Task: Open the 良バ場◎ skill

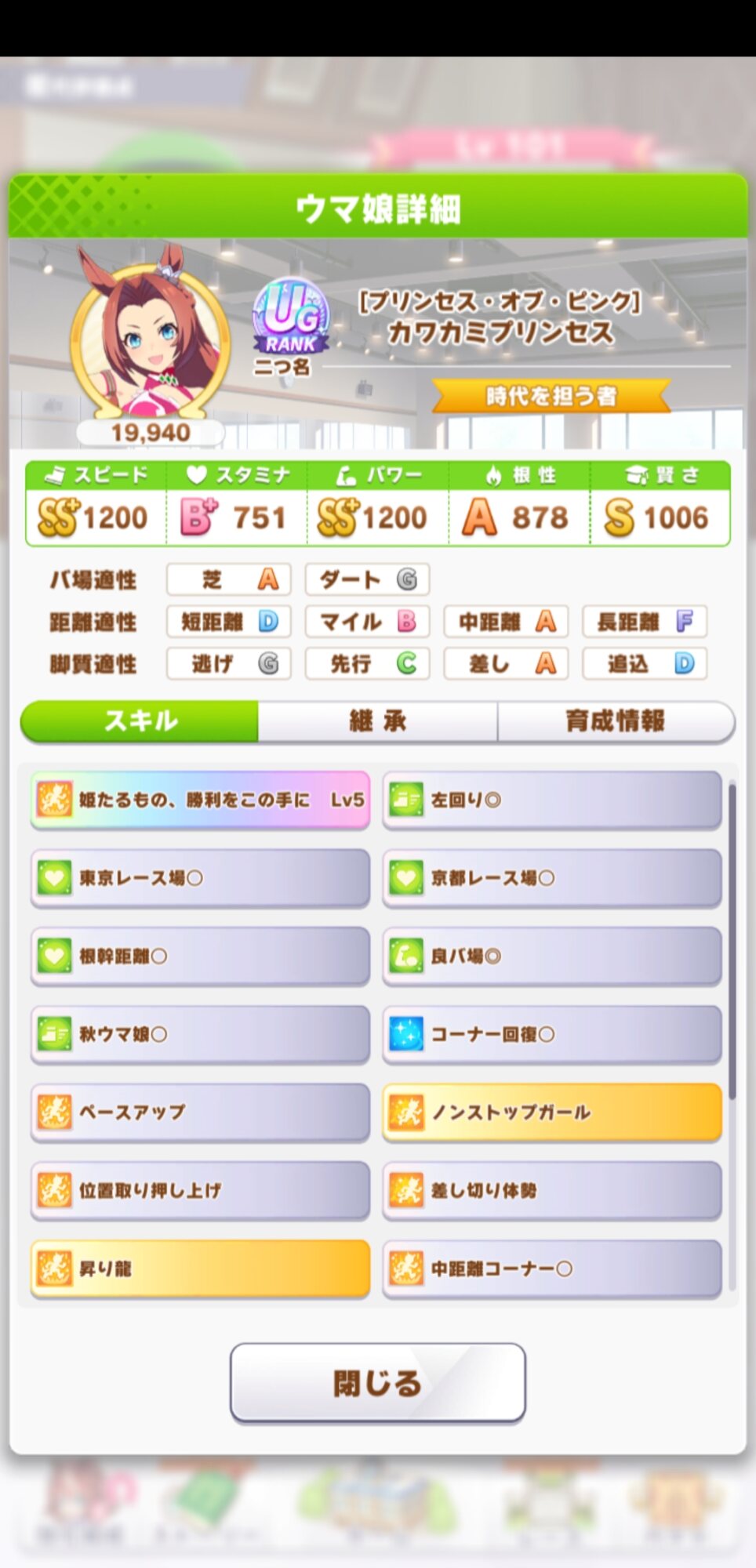Action: pyautogui.click(x=552, y=956)
